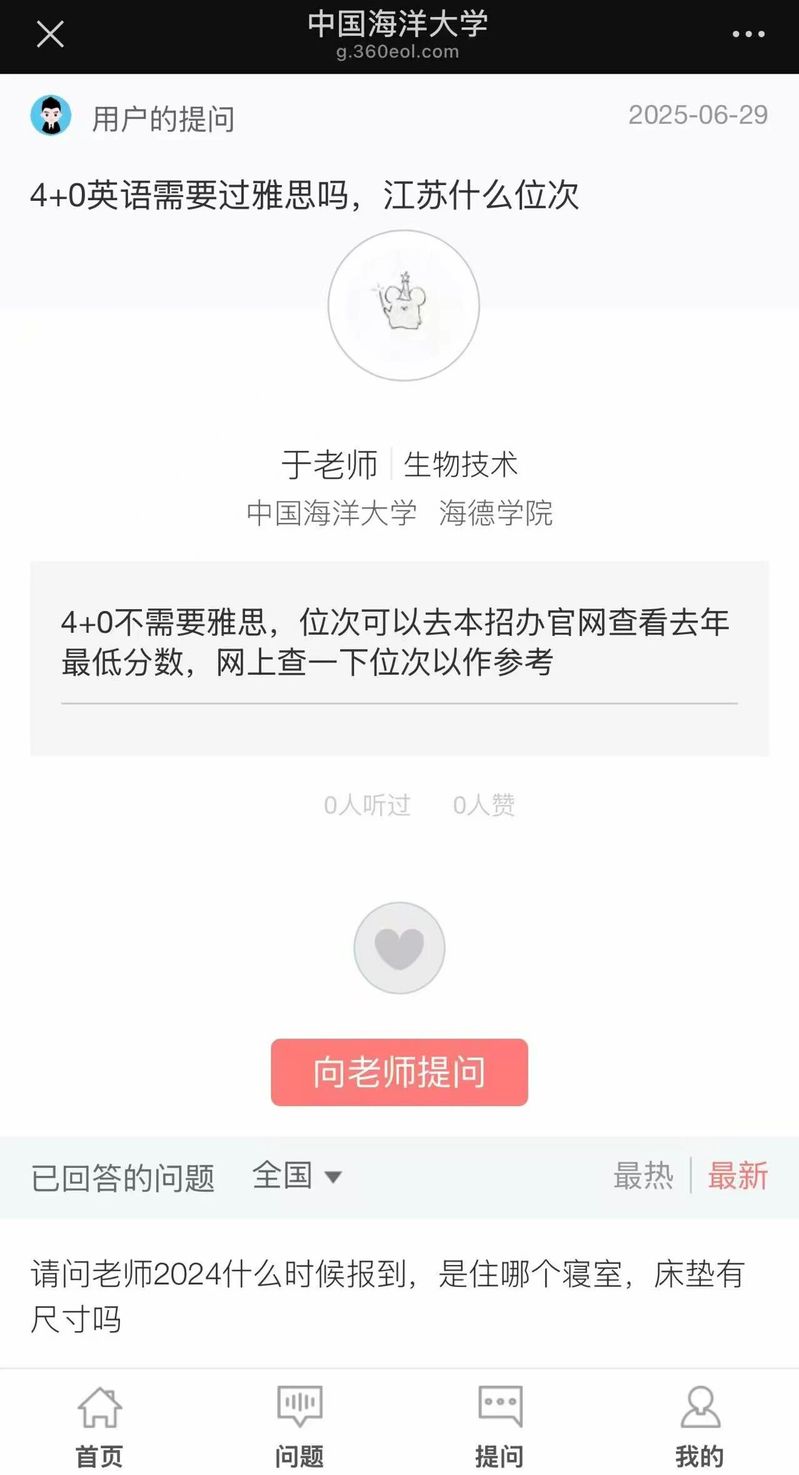Sort answered questions by 最热
This screenshot has width=799, height=1475.
pyautogui.click(x=643, y=1176)
